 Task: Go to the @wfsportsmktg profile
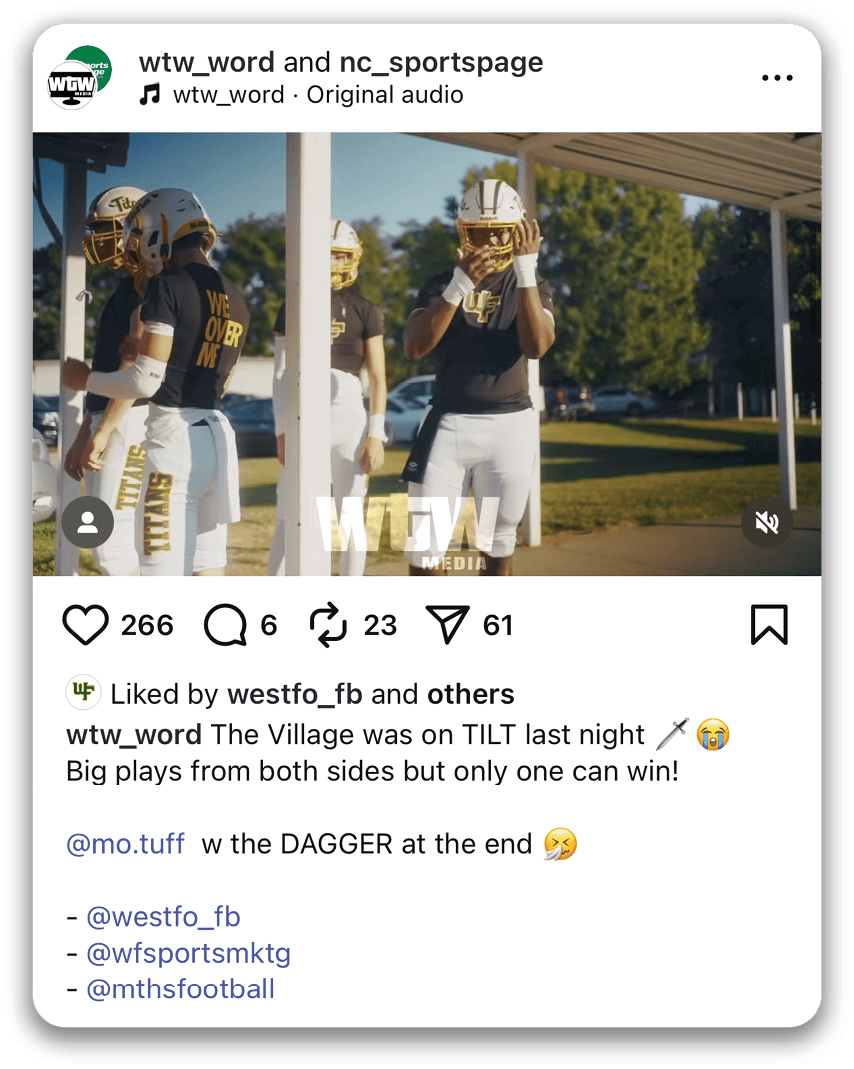(188, 953)
